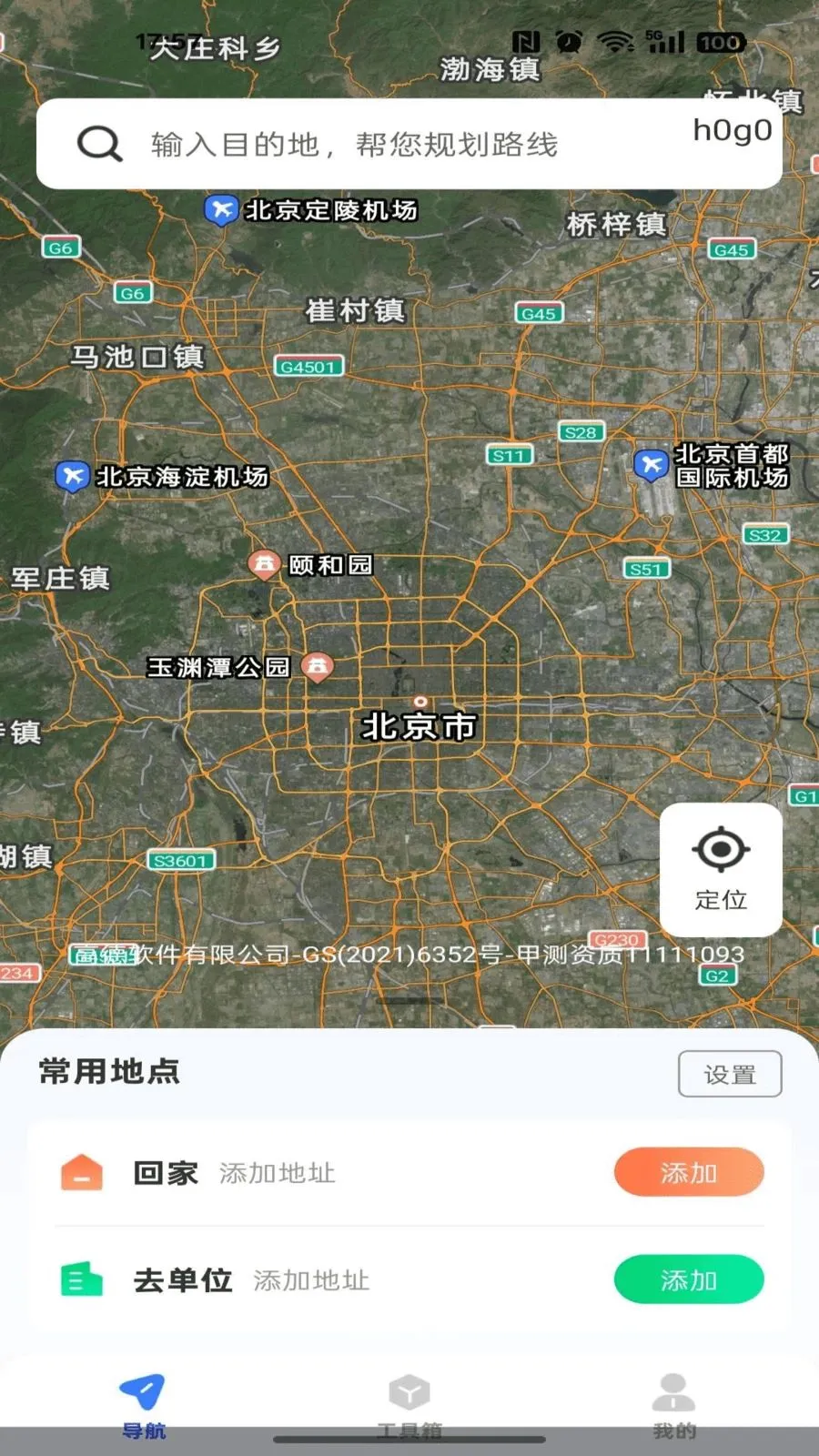Image resolution: width=819 pixels, height=1456 pixels.
Task: Switch to the 我的 tab
Action: (x=674, y=1406)
